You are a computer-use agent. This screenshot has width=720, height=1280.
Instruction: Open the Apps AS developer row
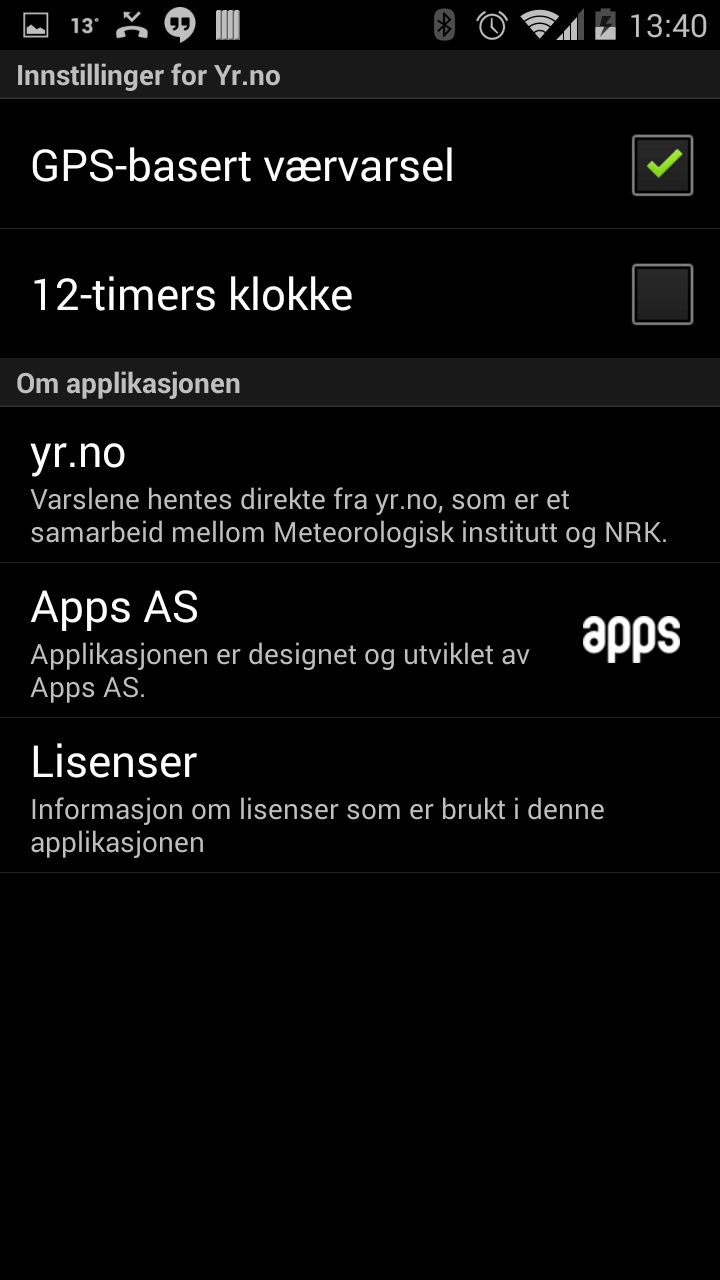[x=360, y=640]
